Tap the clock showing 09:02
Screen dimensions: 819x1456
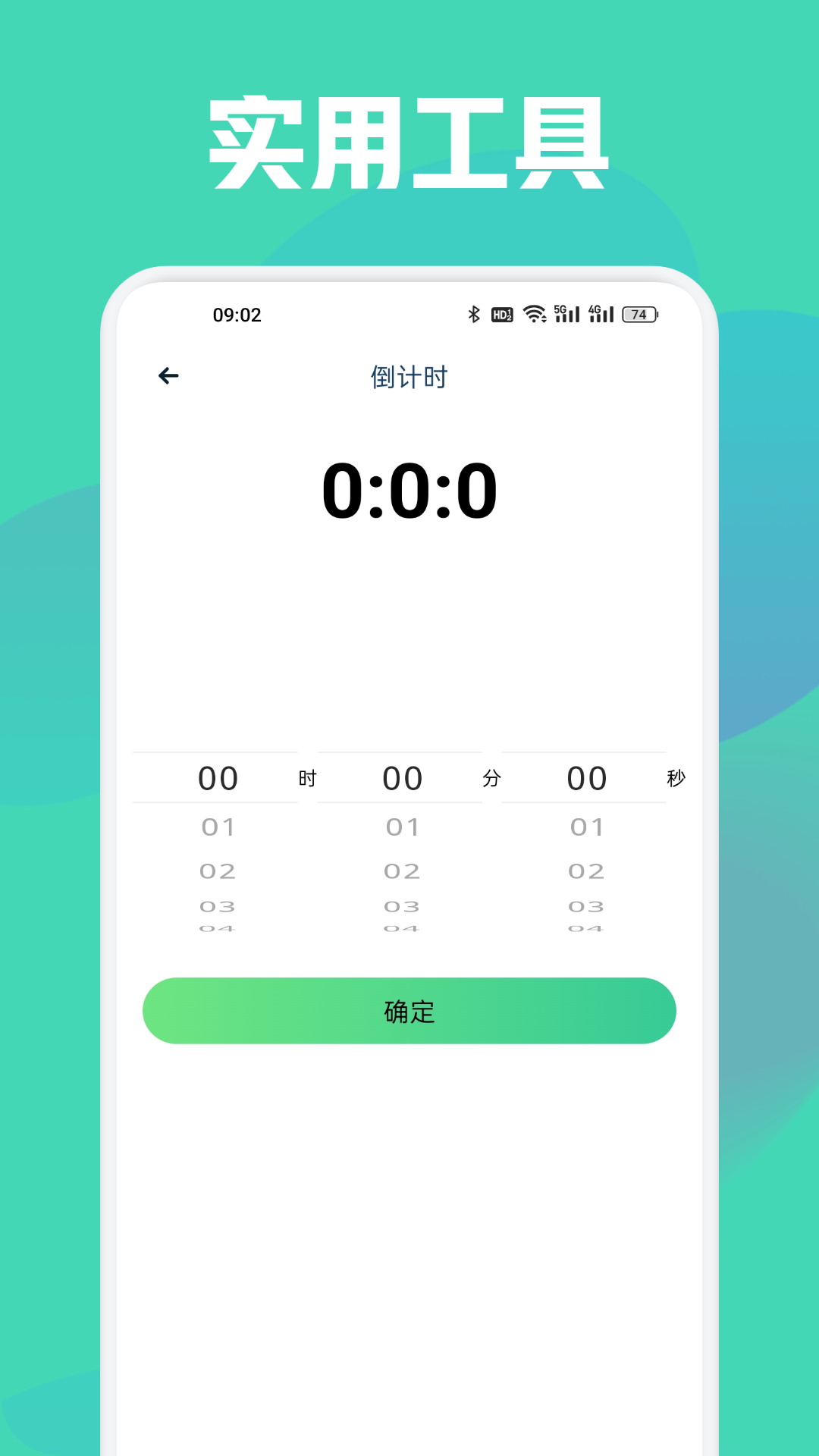pyautogui.click(x=237, y=314)
